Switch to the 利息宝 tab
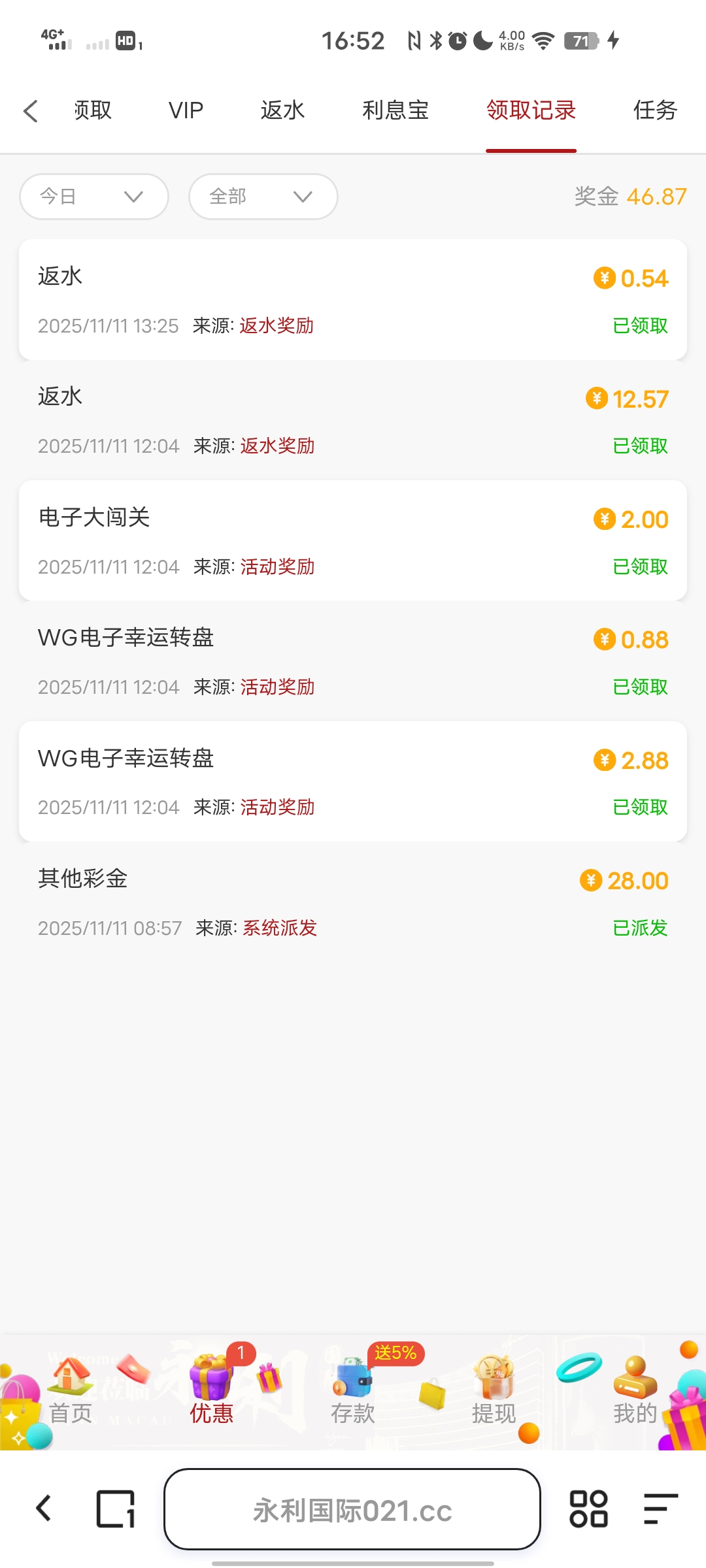This screenshot has width=706, height=1568. [x=395, y=110]
